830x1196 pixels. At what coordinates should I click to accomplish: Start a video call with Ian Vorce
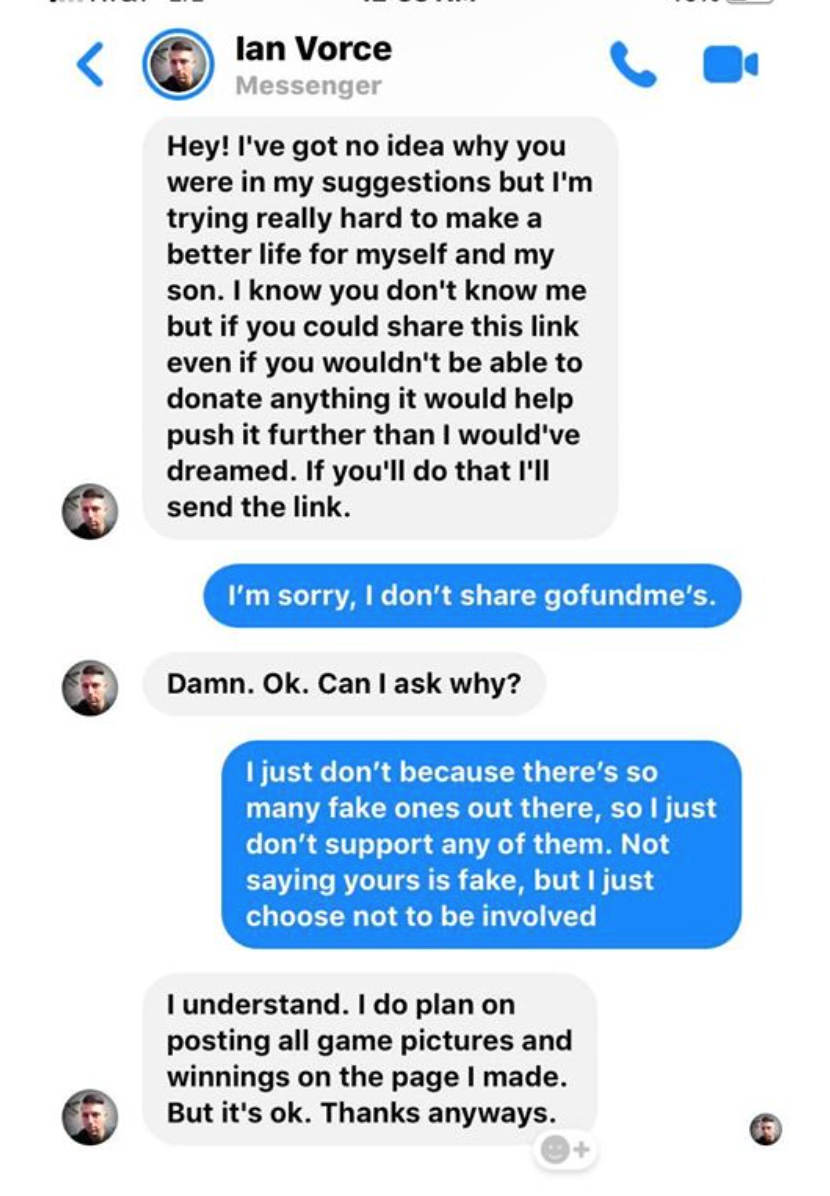pos(730,66)
